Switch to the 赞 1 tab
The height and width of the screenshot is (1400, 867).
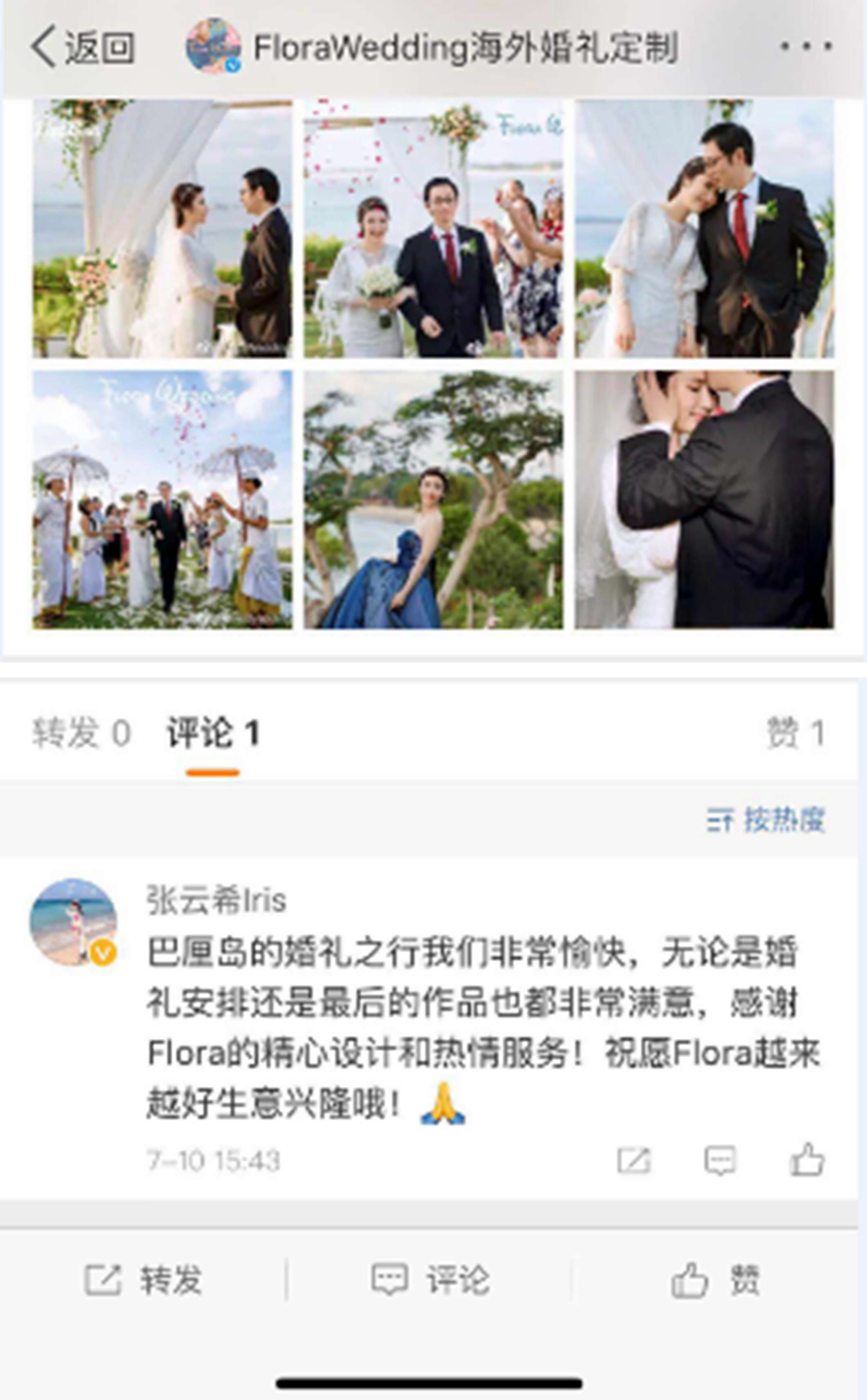796,733
